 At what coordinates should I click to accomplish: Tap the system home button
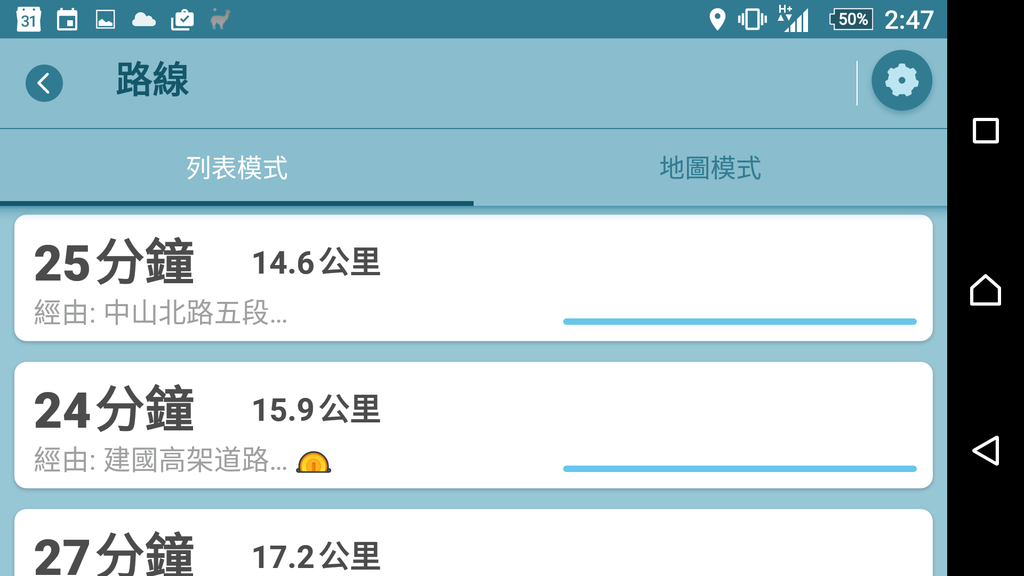[985, 290]
